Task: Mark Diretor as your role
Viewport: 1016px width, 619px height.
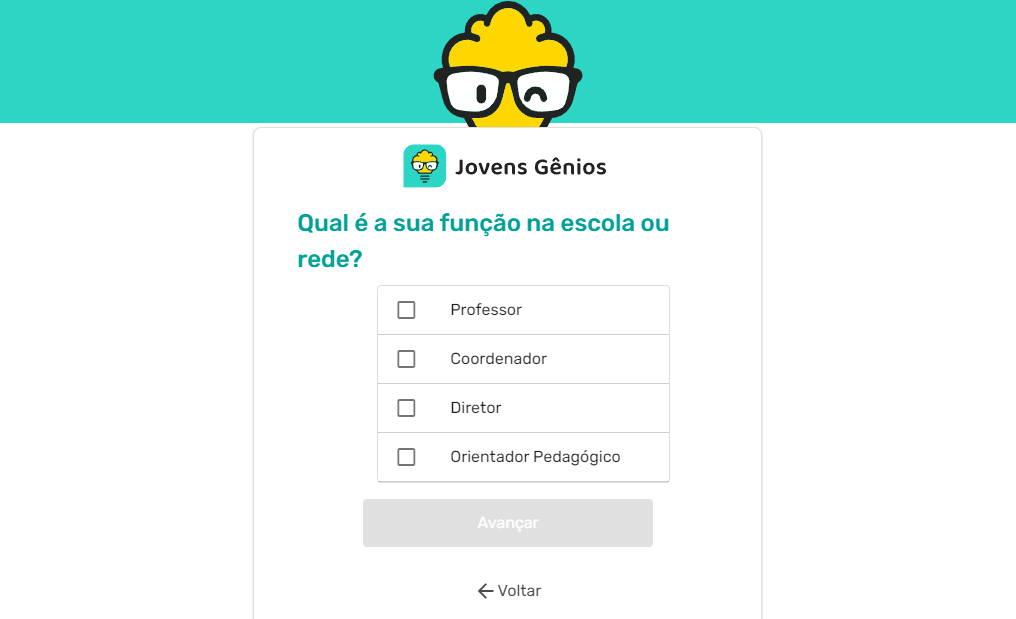Action: coord(406,408)
